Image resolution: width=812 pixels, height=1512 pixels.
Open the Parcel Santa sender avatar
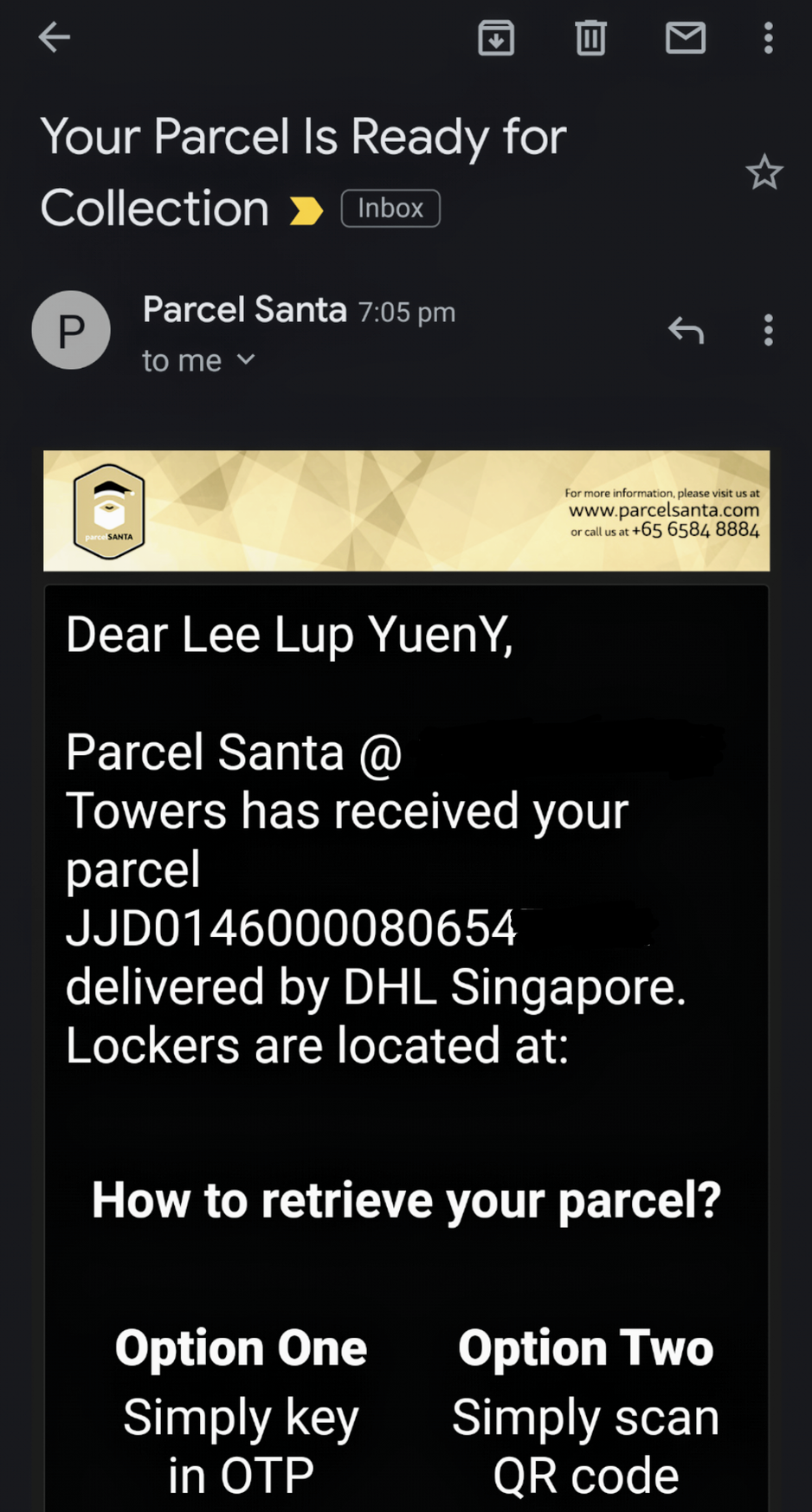[x=71, y=330]
